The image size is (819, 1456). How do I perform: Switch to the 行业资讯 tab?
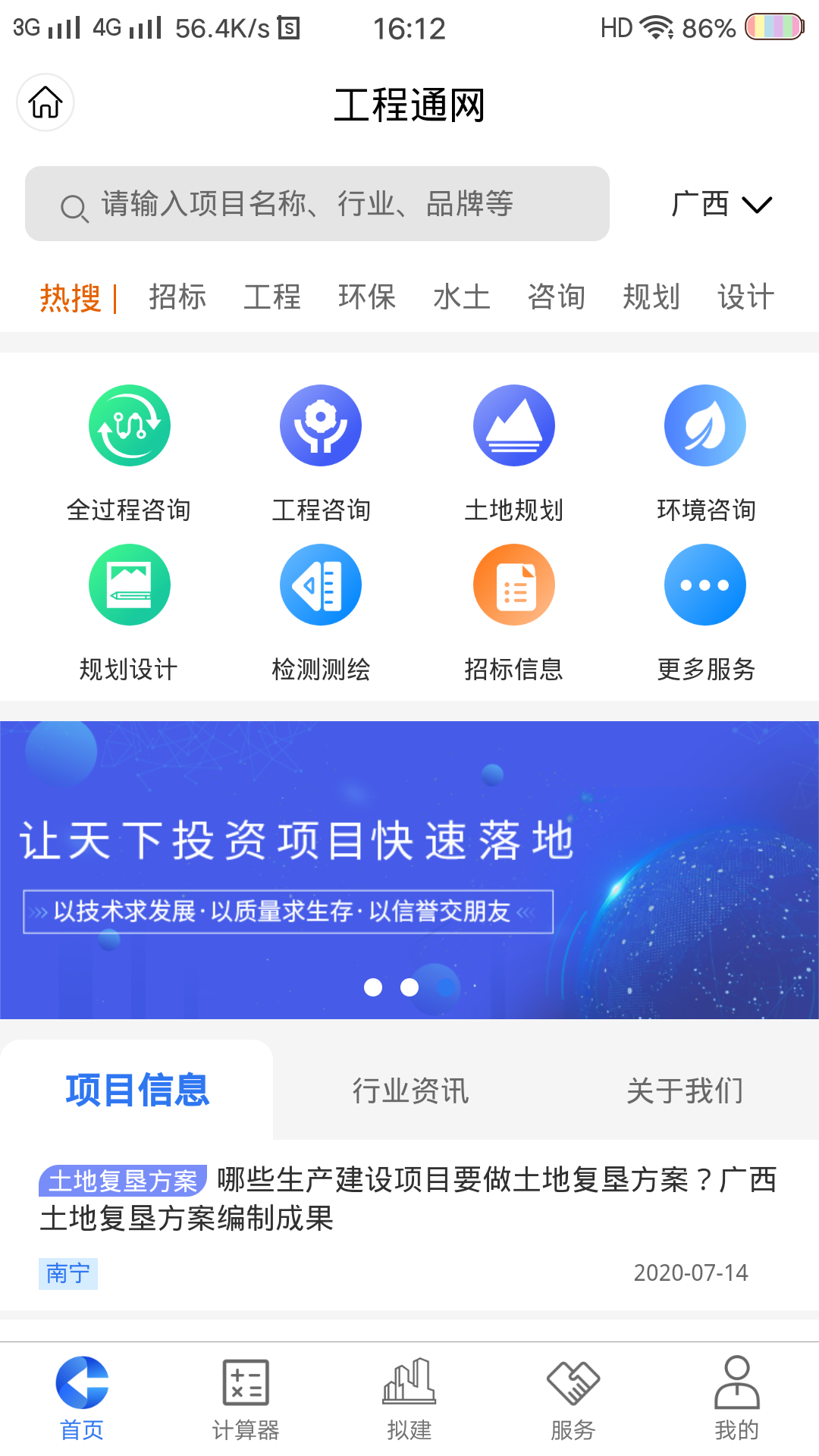tap(410, 1090)
